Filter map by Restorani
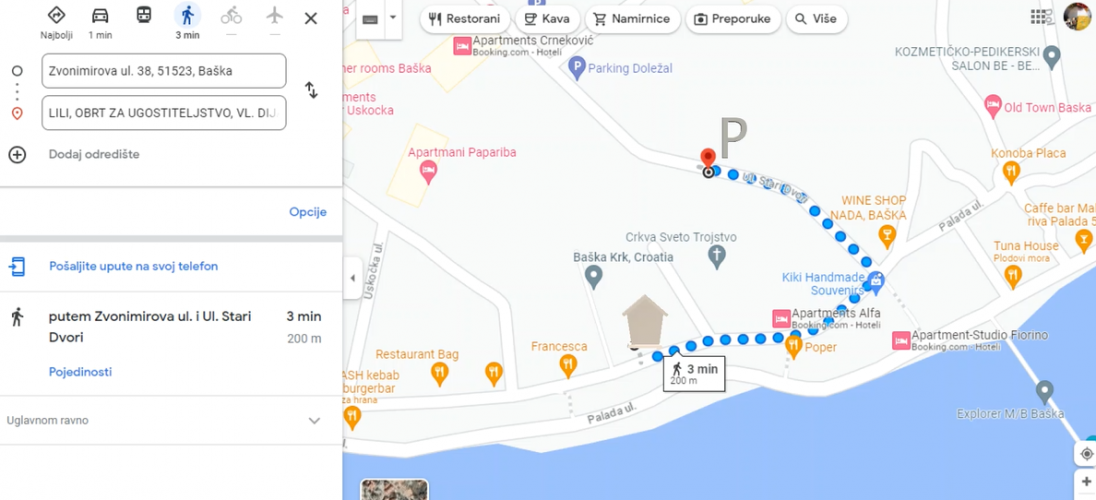1096x500 pixels. click(464, 19)
